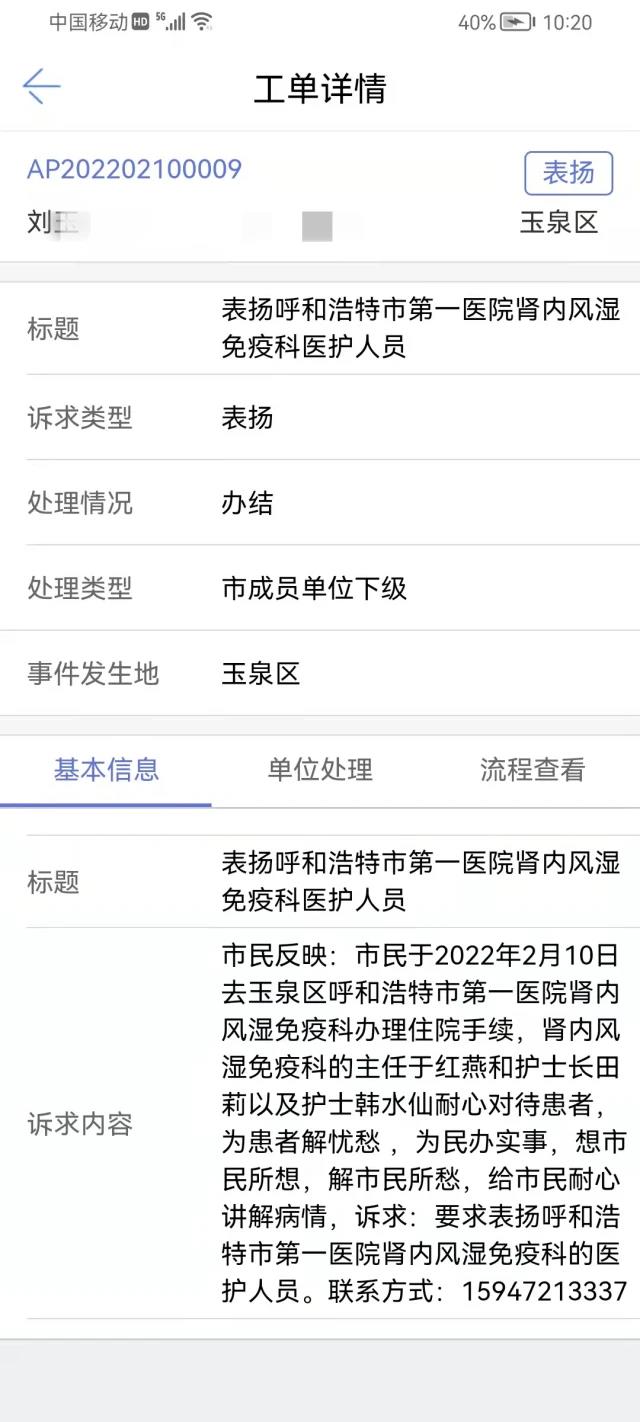Tap the 表扬 tag button
The width and height of the screenshot is (640, 1422).
568,173
